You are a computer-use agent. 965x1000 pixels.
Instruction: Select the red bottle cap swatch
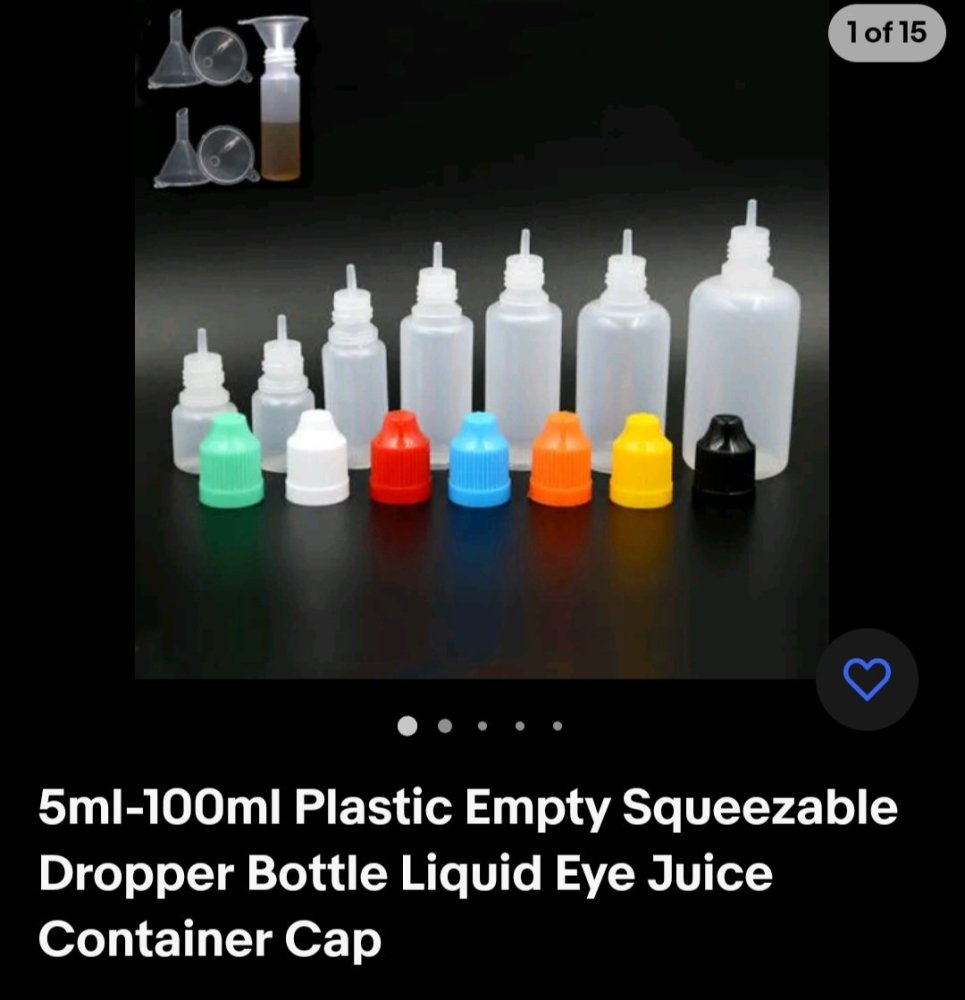tap(401, 455)
